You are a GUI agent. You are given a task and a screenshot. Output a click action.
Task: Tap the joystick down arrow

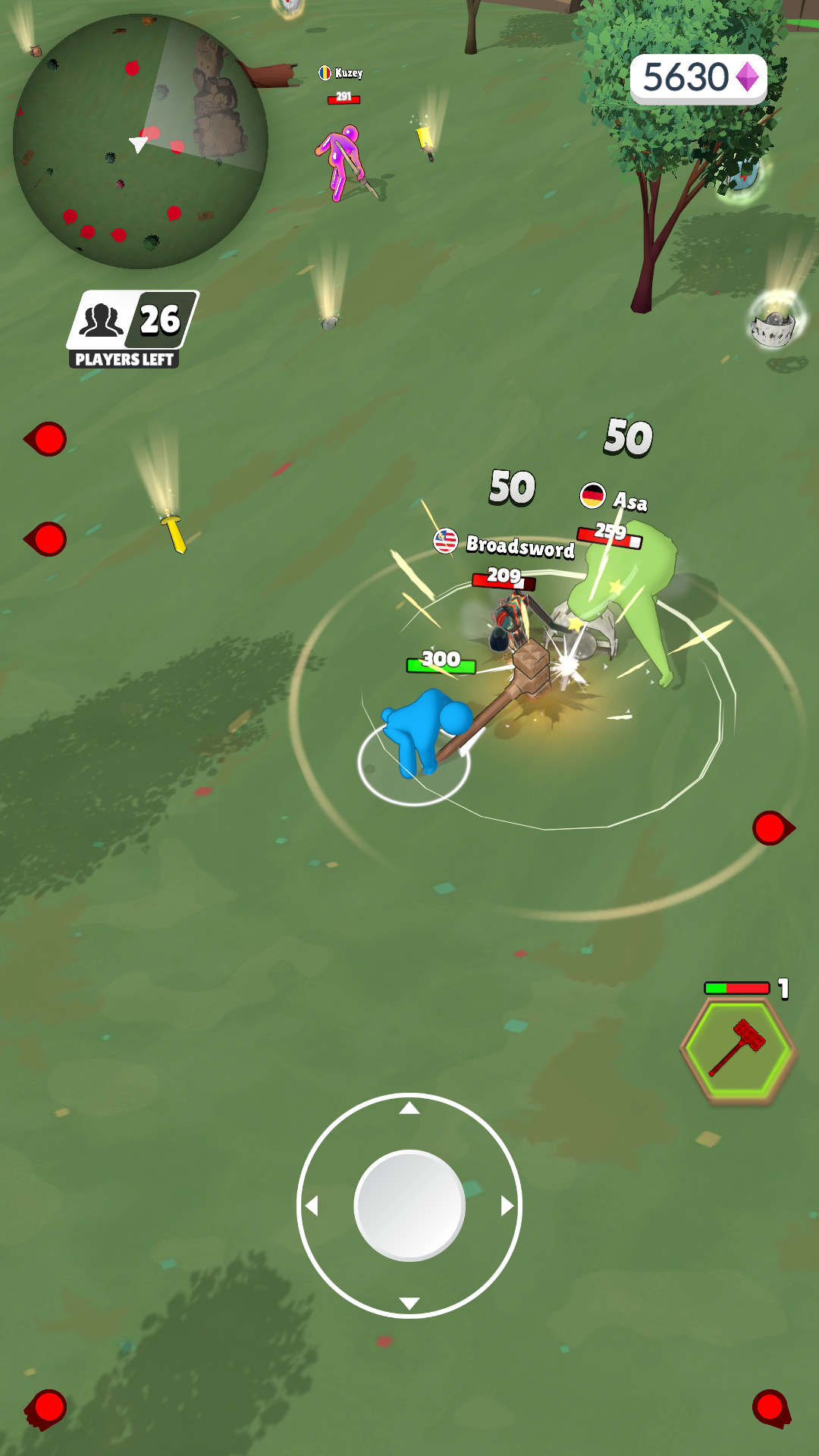pos(409,1304)
